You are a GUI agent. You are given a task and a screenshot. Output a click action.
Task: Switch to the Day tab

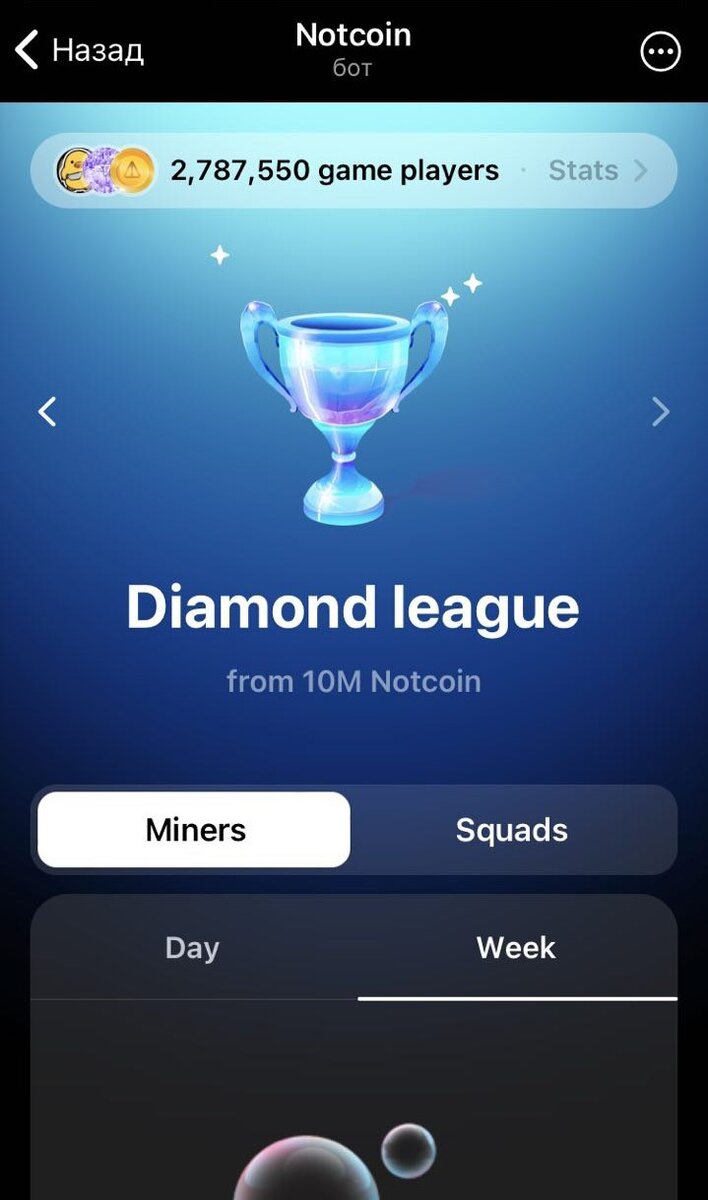point(193,948)
